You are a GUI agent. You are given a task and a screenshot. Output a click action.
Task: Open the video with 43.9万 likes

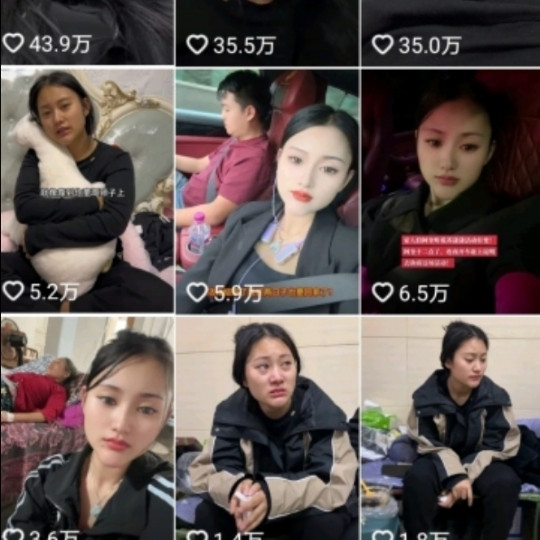[x=87, y=32]
